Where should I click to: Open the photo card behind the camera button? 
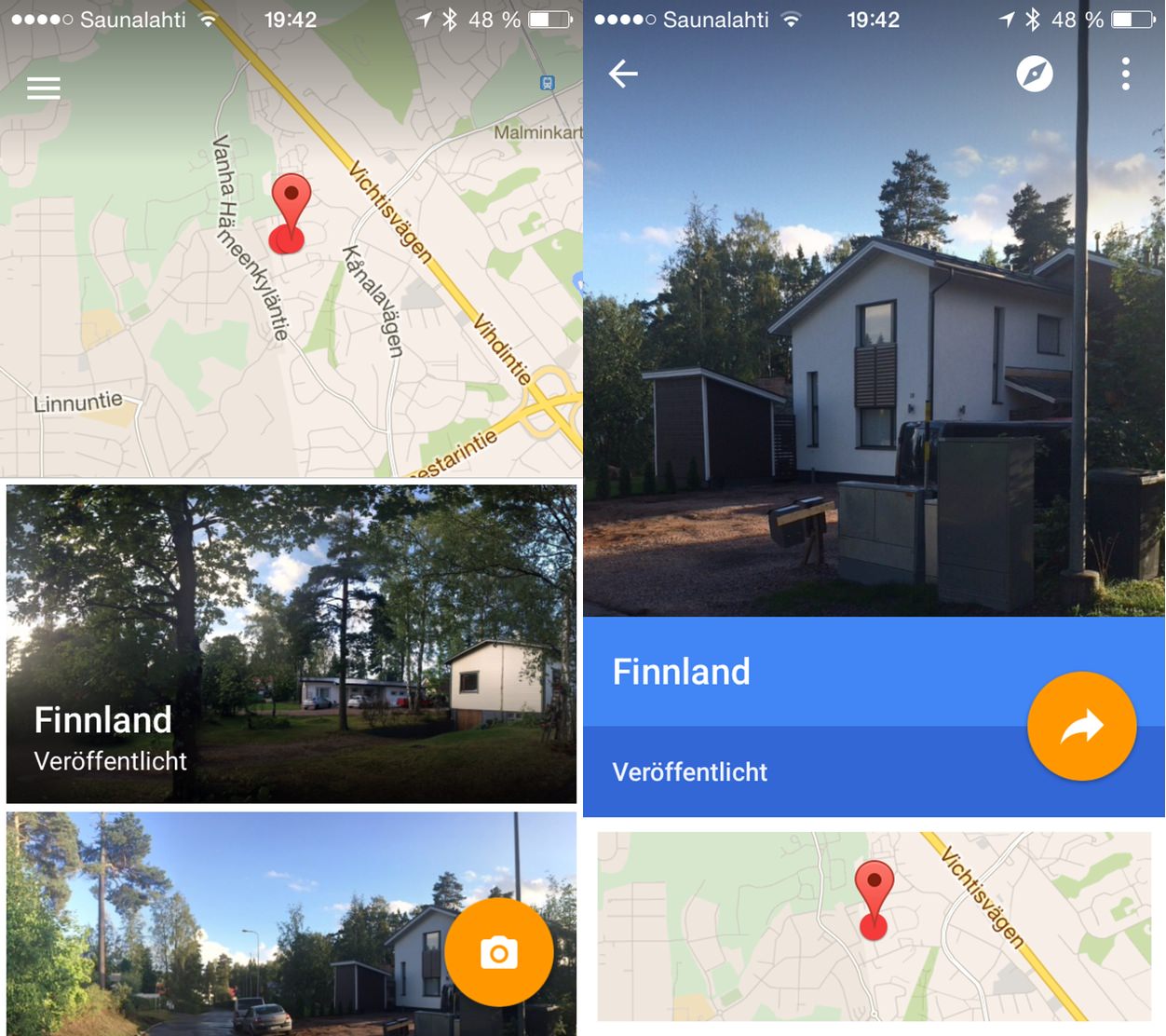(x=233, y=922)
